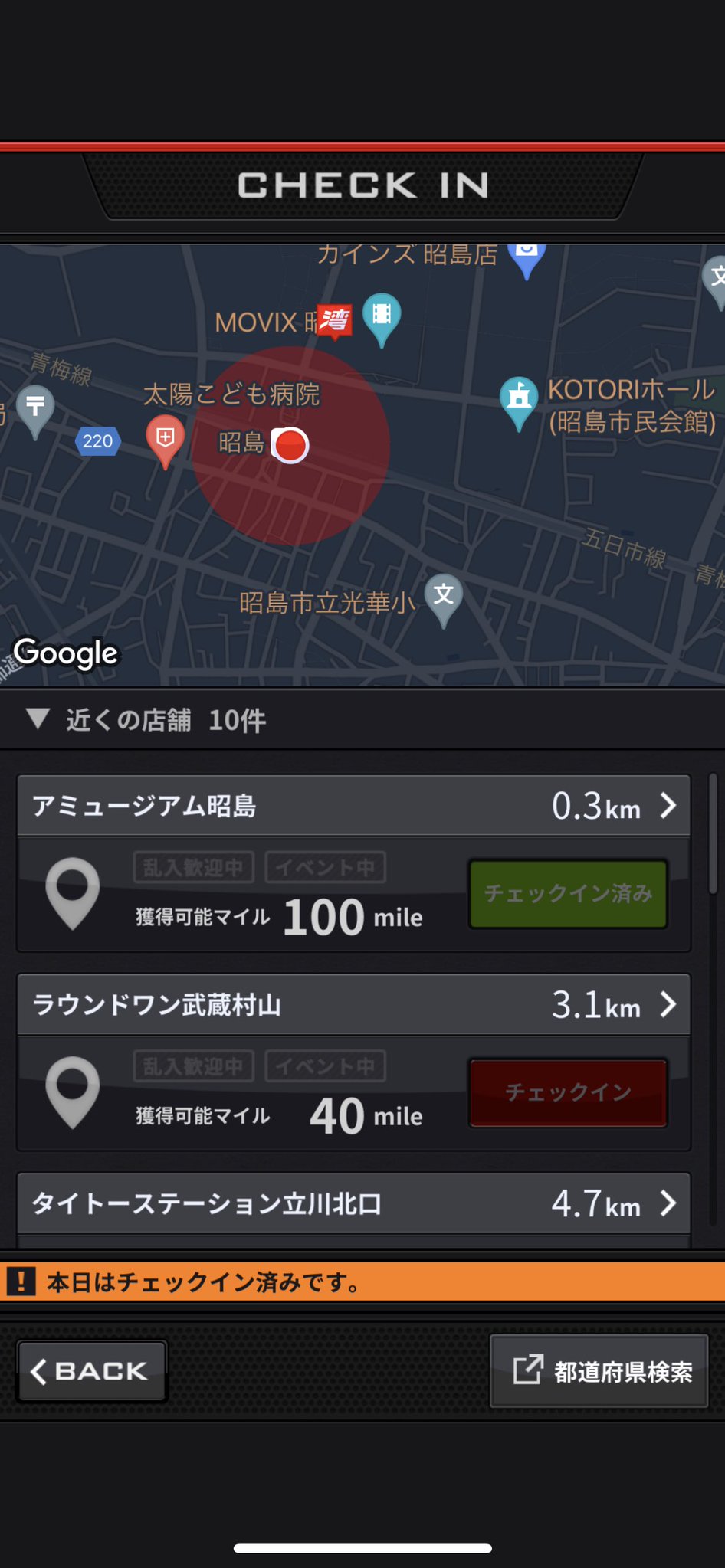Tap the 湾 store marker on the map
The width and height of the screenshot is (725, 1568).
click(x=335, y=321)
